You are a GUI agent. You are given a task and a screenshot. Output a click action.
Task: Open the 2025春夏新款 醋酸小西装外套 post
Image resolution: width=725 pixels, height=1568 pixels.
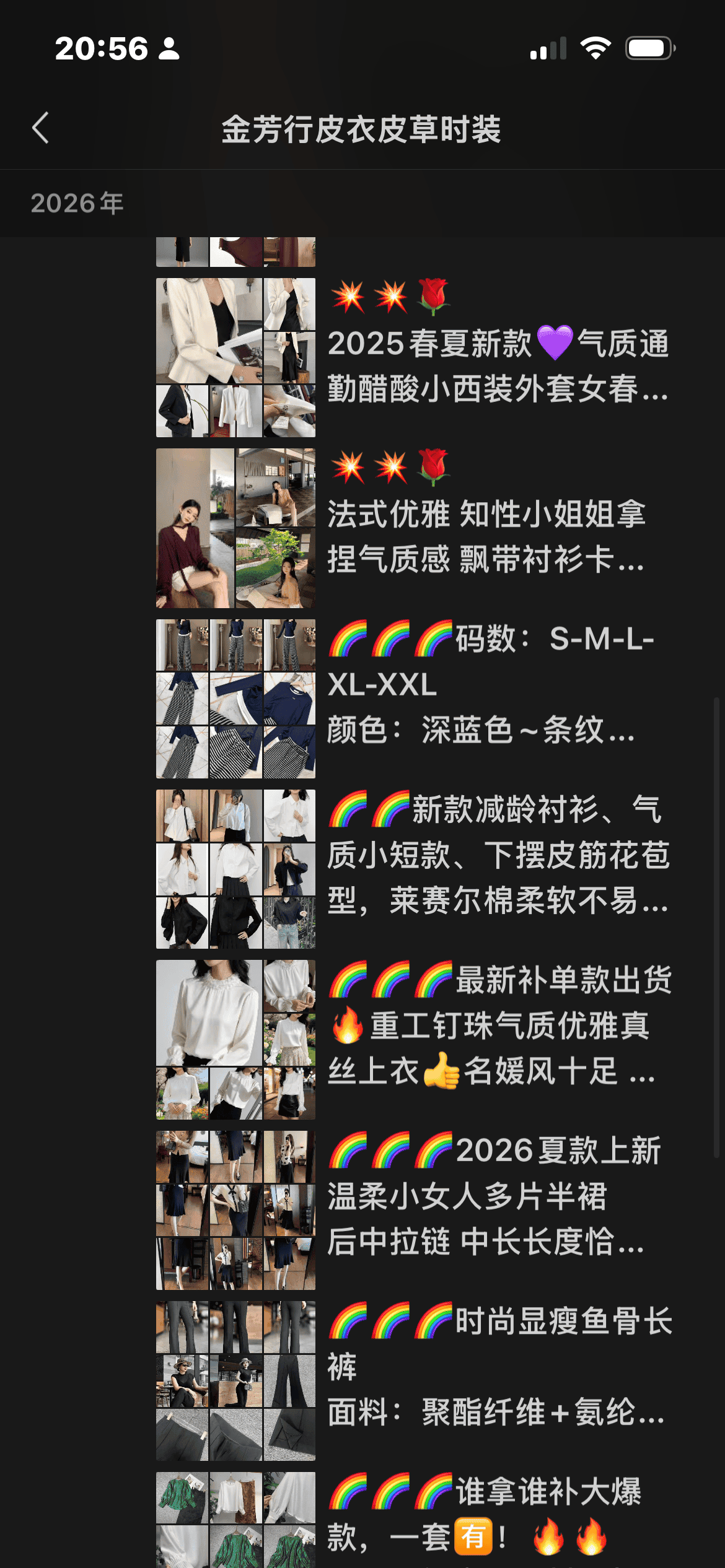pos(497,365)
